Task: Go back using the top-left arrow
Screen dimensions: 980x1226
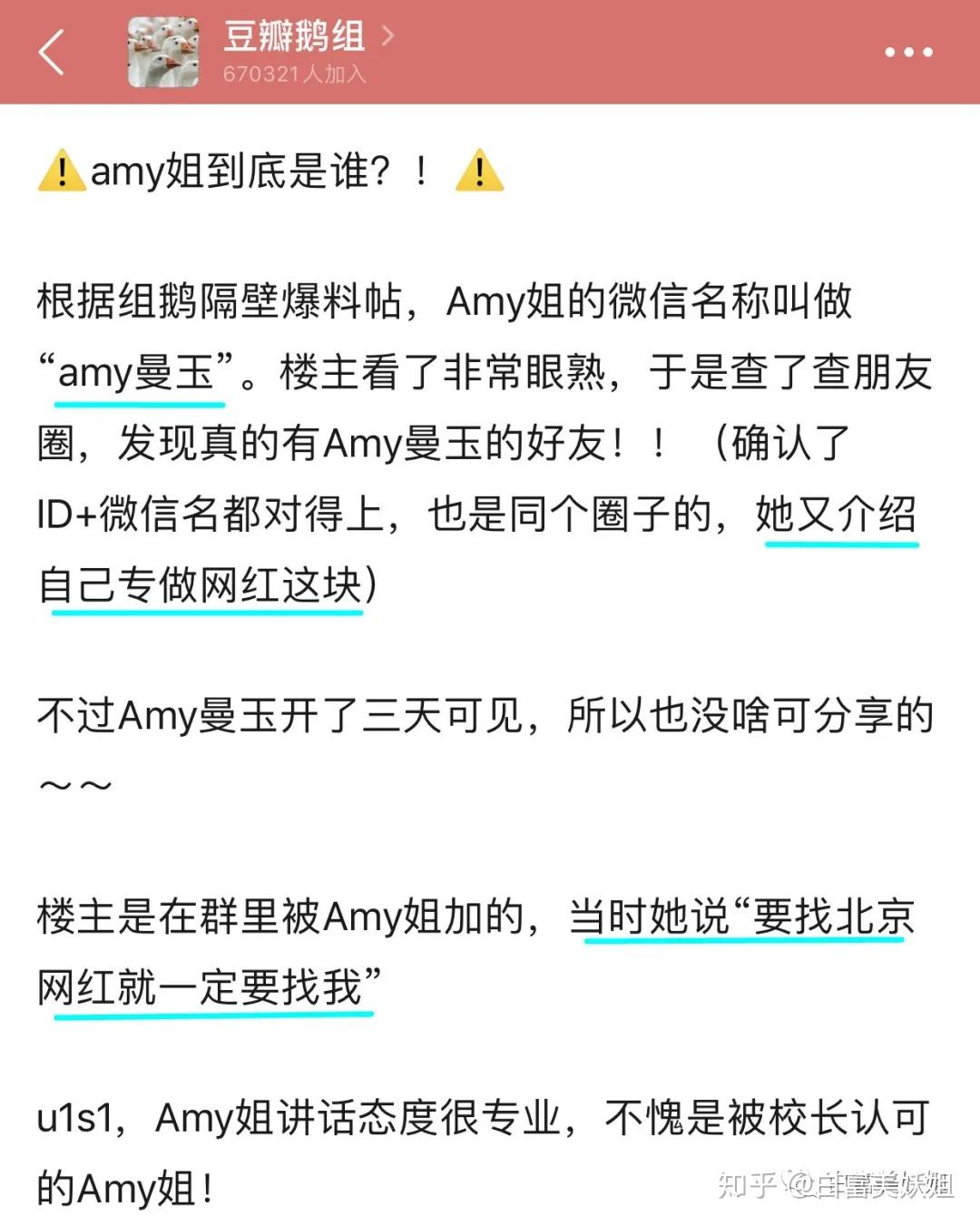Action: 52,52
